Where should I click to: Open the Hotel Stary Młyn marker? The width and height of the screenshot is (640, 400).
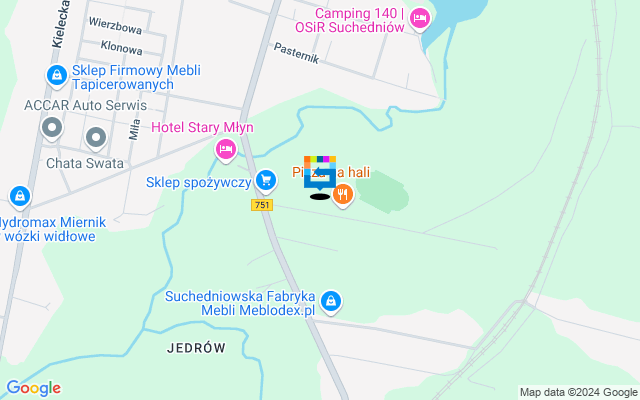225,150
